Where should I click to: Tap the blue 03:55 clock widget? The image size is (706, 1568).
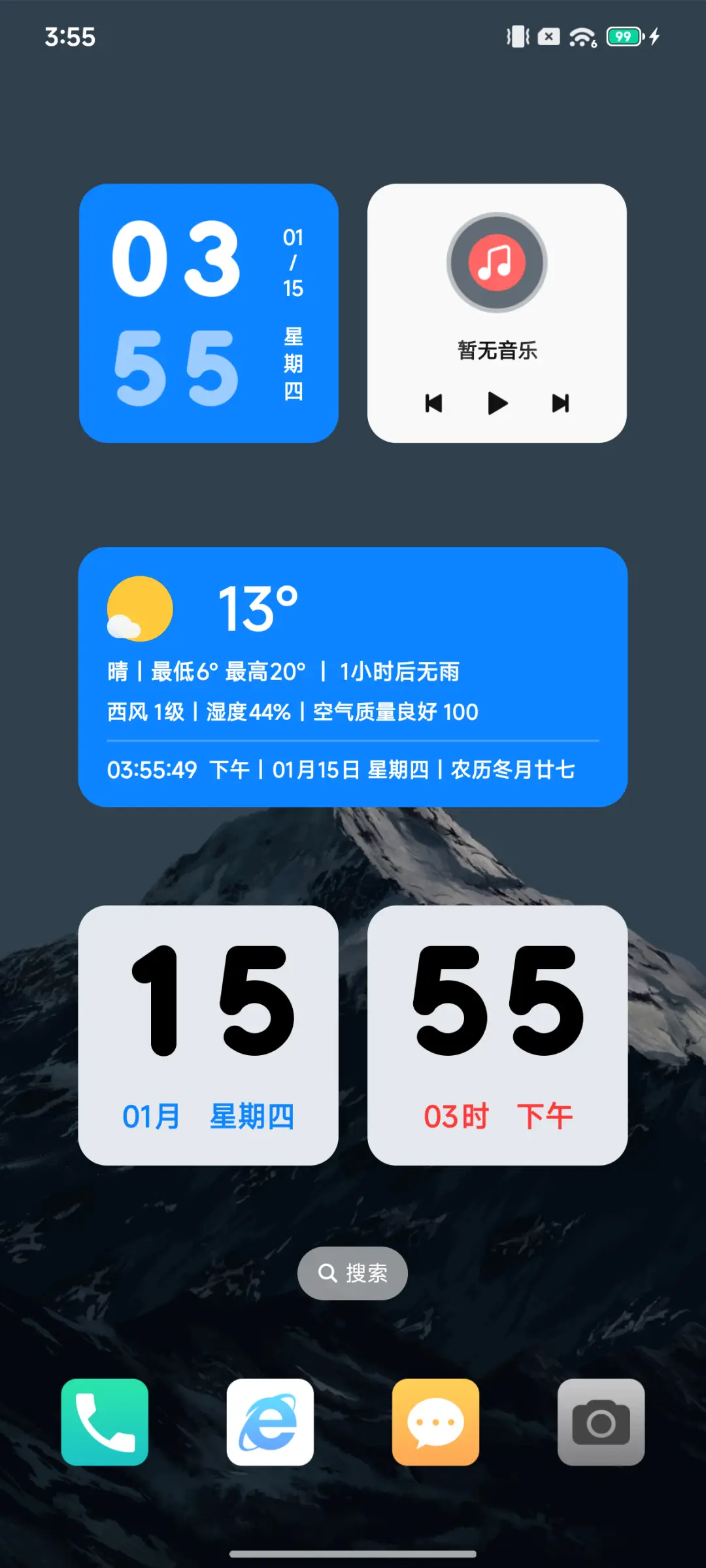click(209, 314)
